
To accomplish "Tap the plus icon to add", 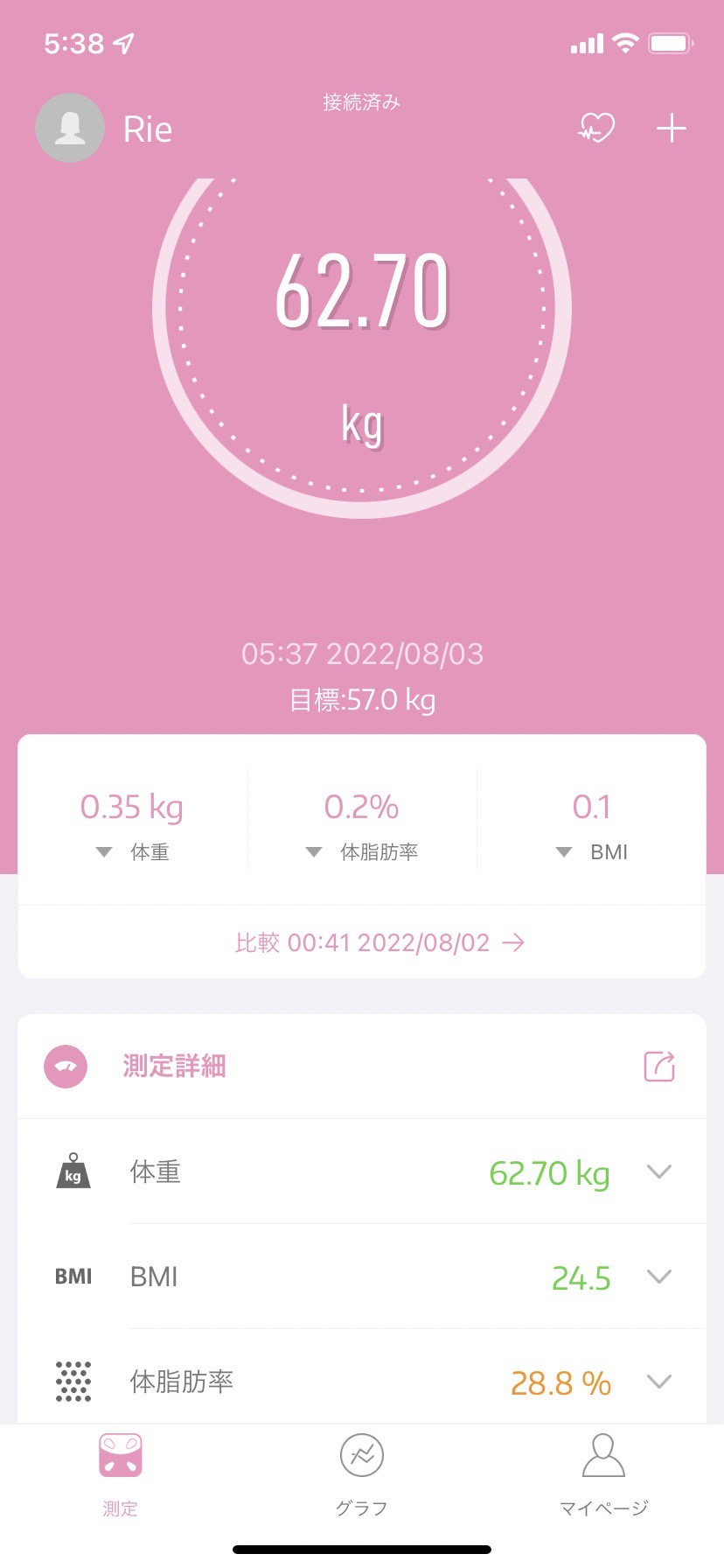I will tap(672, 129).
